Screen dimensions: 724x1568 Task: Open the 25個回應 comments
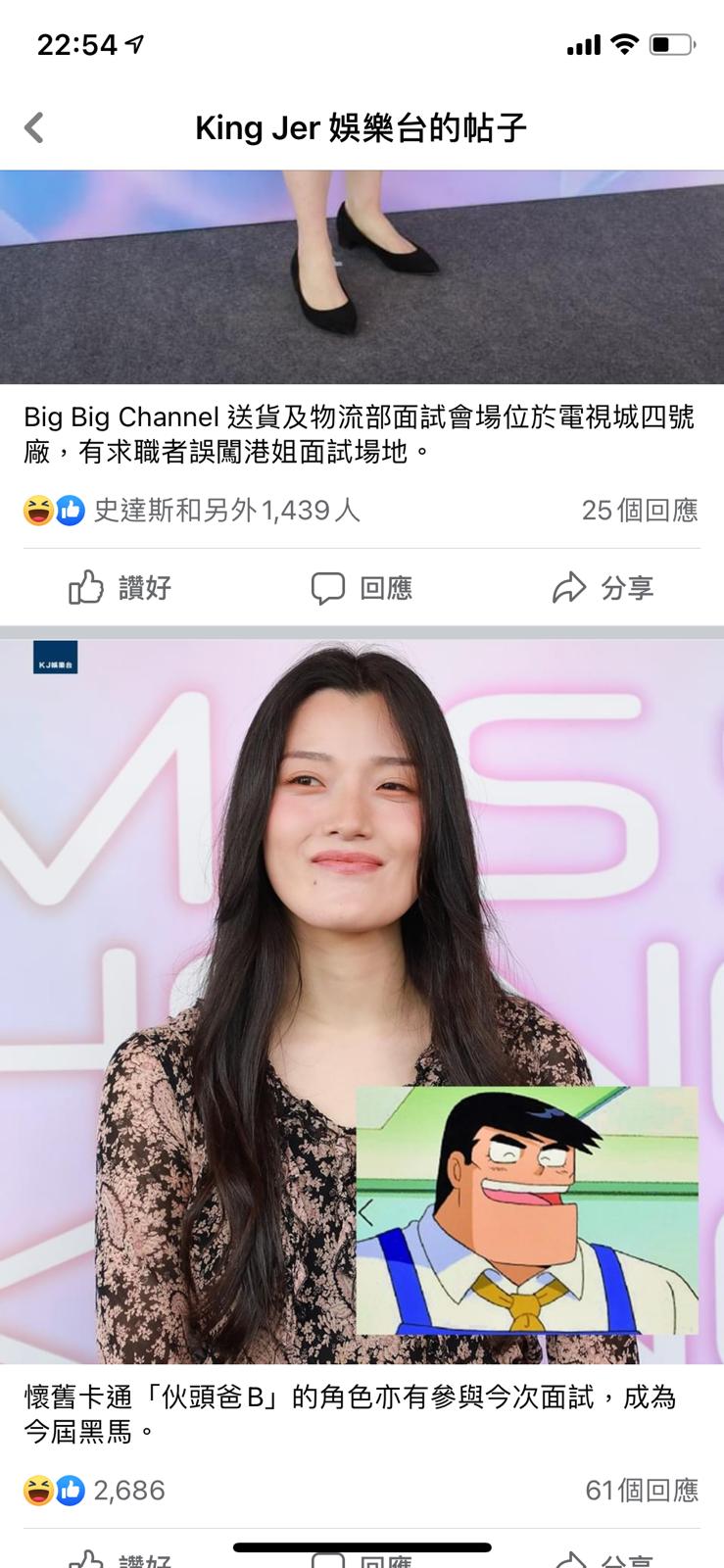pyautogui.click(x=639, y=511)
